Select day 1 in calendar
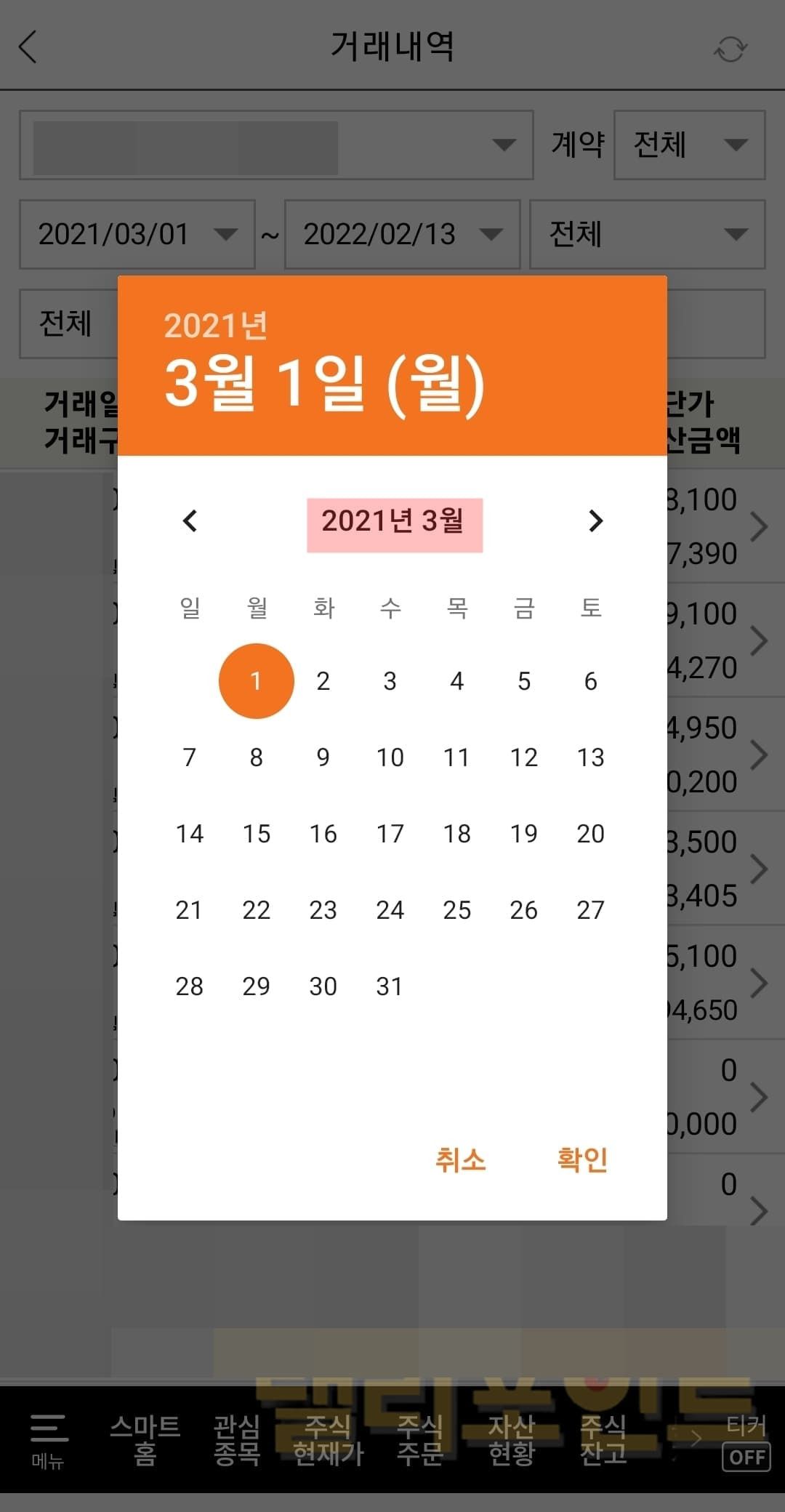Viewport: 785px width, 1512px height. tap(256, 681)
